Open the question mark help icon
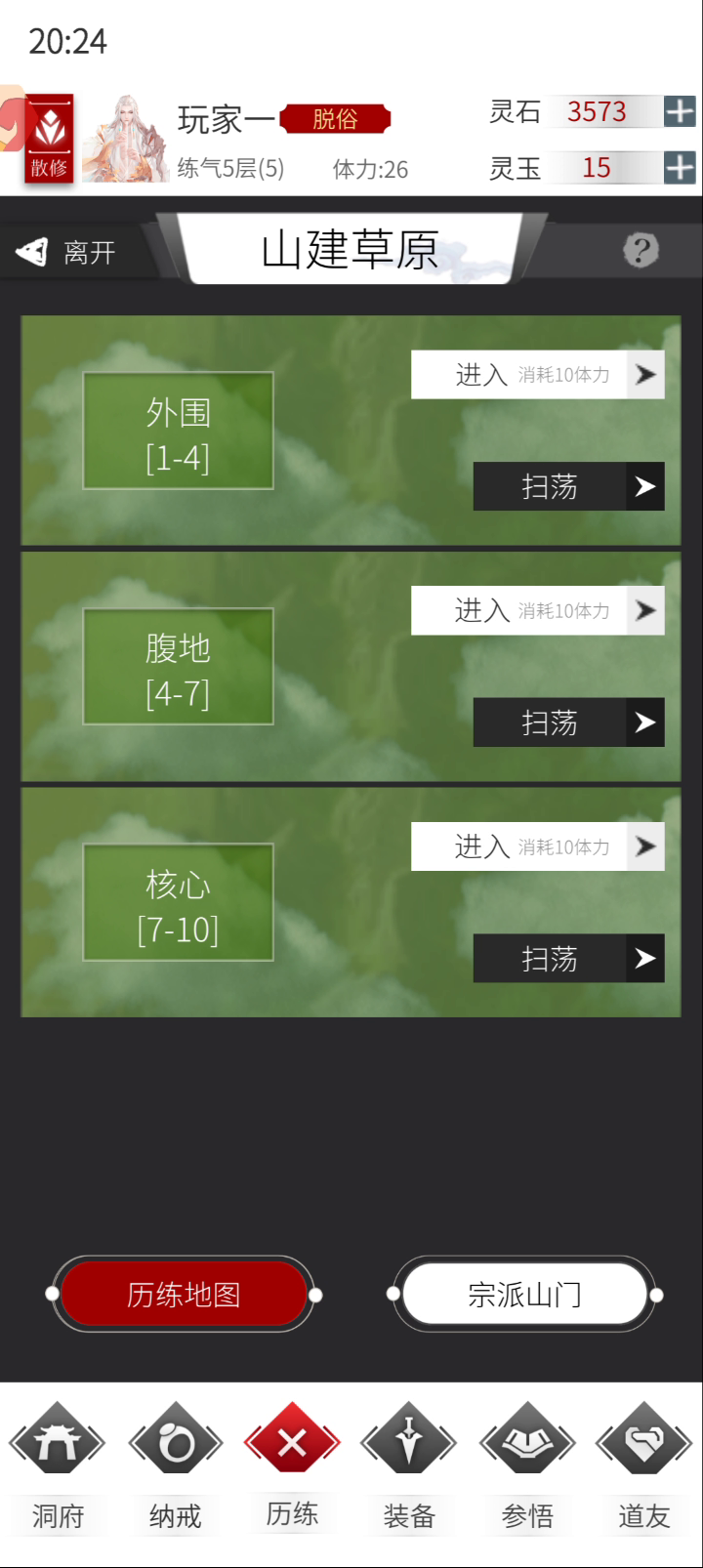Screen dimensions: 703x1568 pyautogui.click(x=641, y=251)
